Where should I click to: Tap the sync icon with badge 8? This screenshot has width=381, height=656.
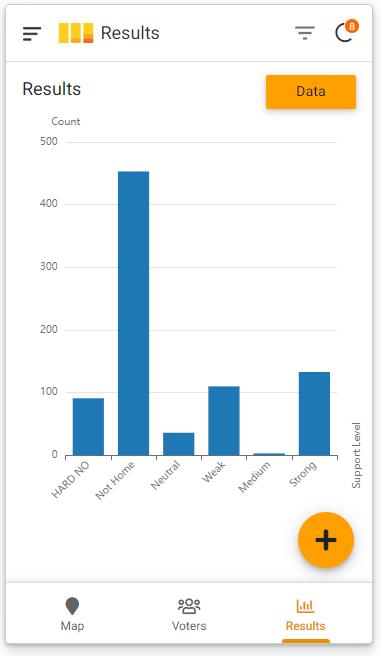point(346,31)
